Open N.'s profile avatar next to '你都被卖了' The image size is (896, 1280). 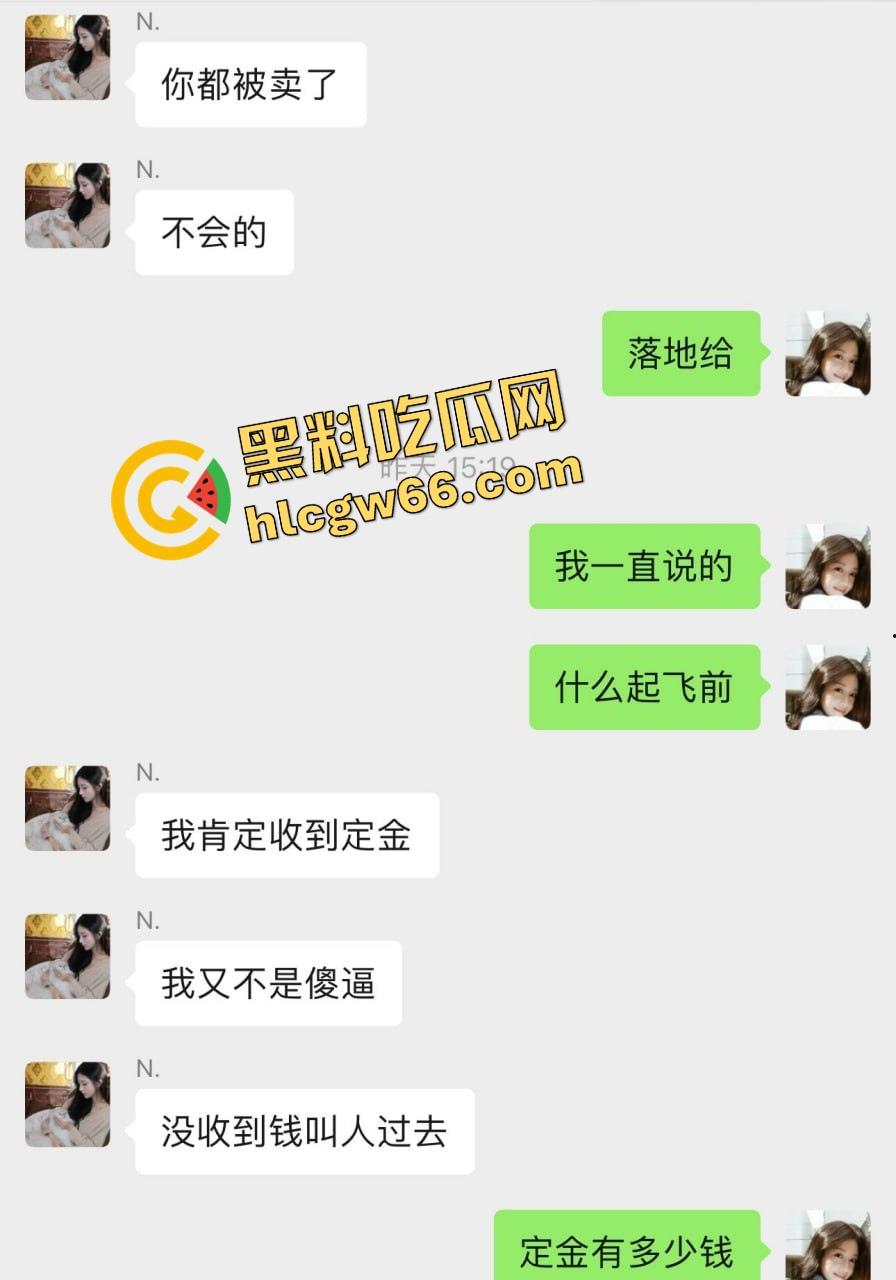click(67, 58)
